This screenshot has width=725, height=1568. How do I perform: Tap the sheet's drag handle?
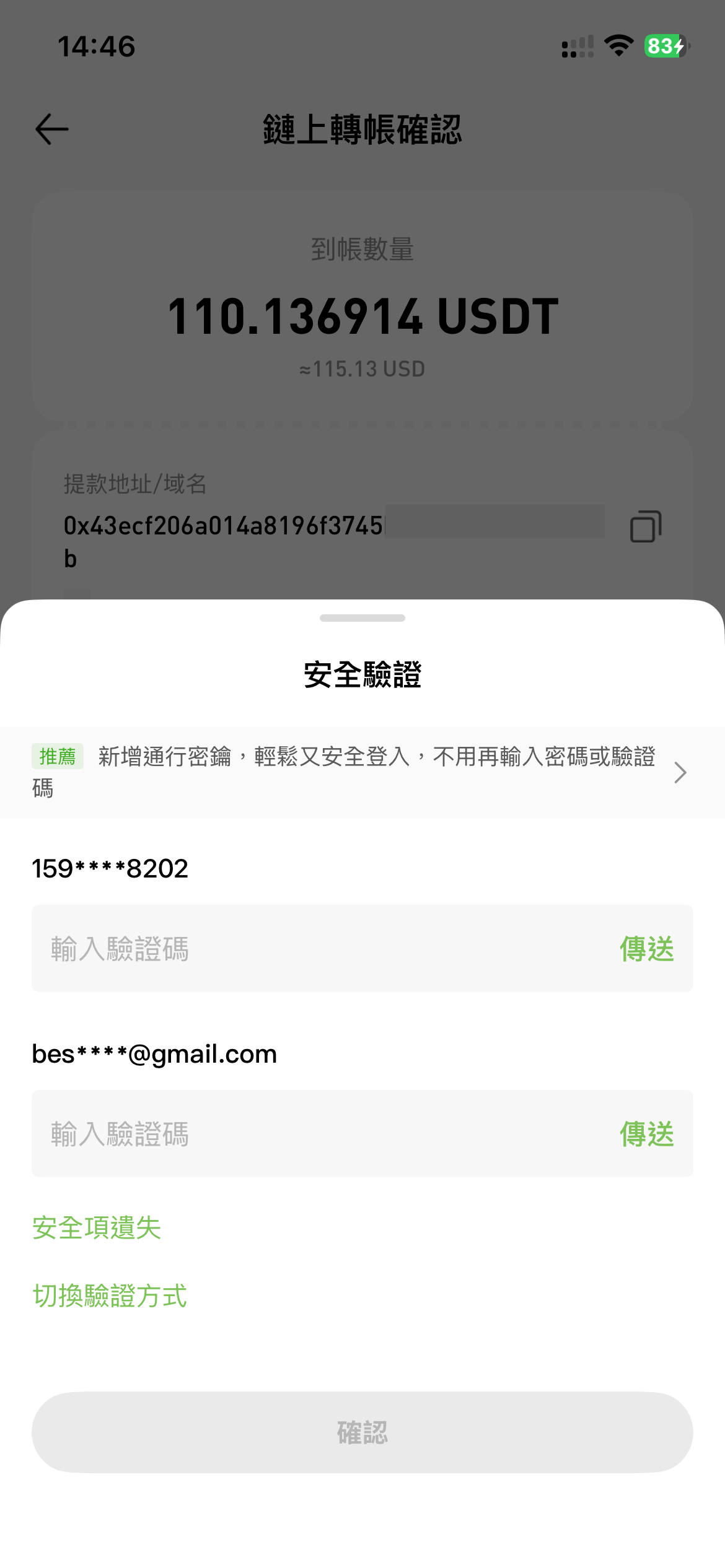point(362,618)
